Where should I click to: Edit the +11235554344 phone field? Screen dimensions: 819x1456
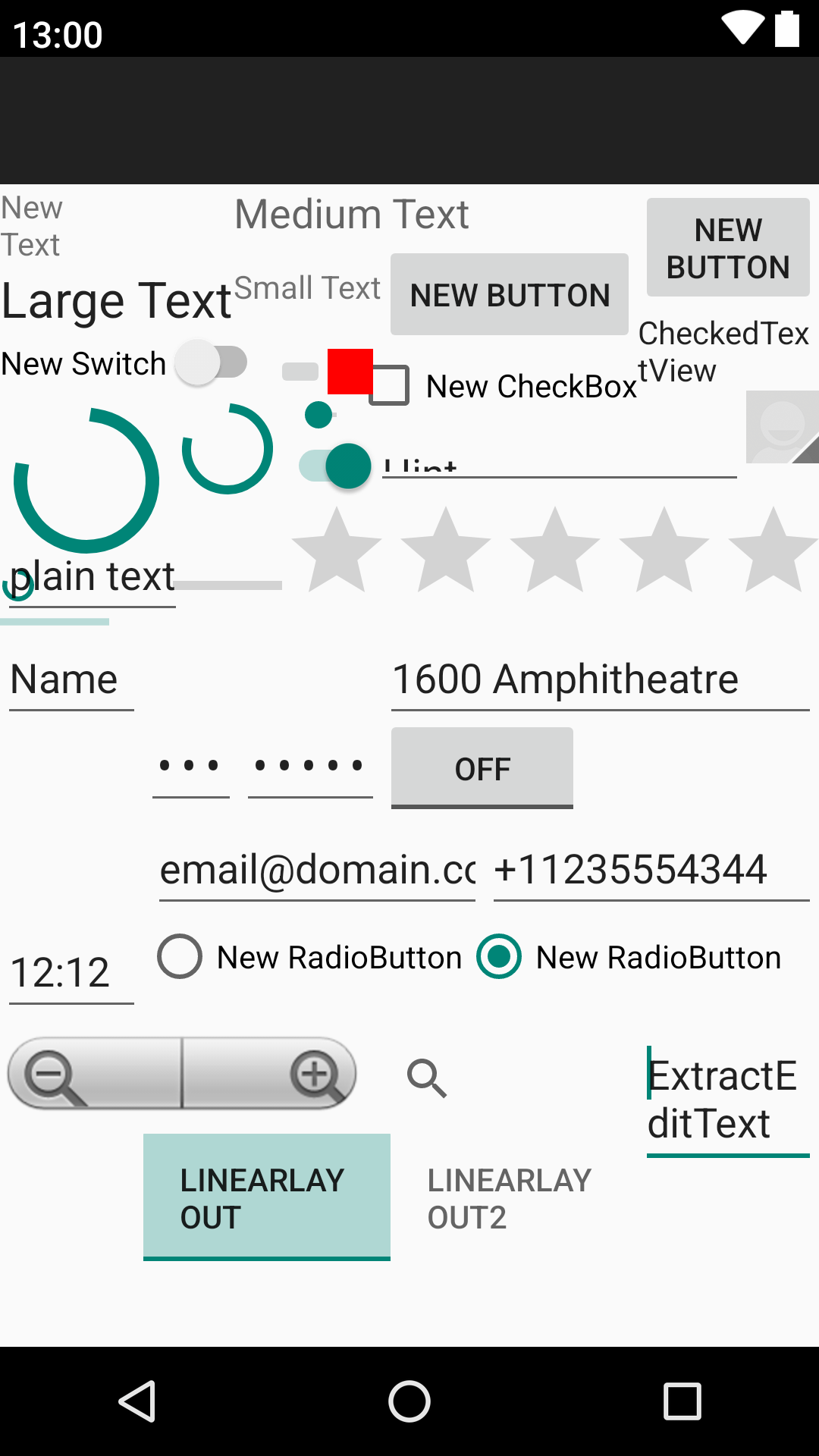tap(651, 870)
